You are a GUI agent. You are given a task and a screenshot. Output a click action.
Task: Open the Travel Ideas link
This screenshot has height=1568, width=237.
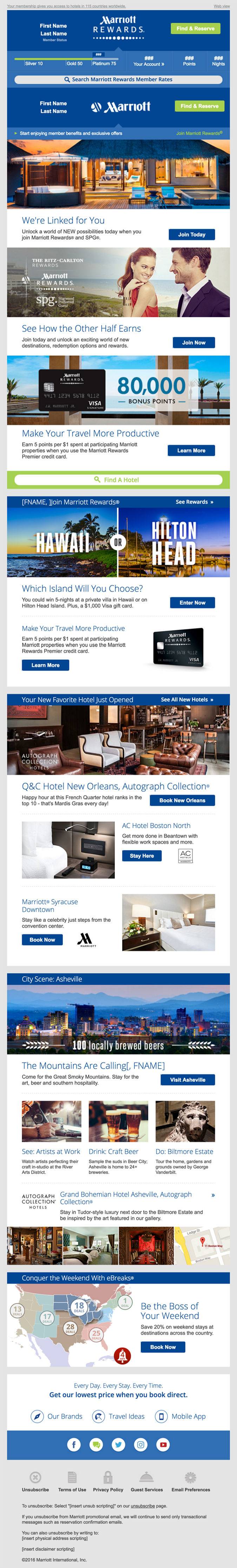[119, 1416]
